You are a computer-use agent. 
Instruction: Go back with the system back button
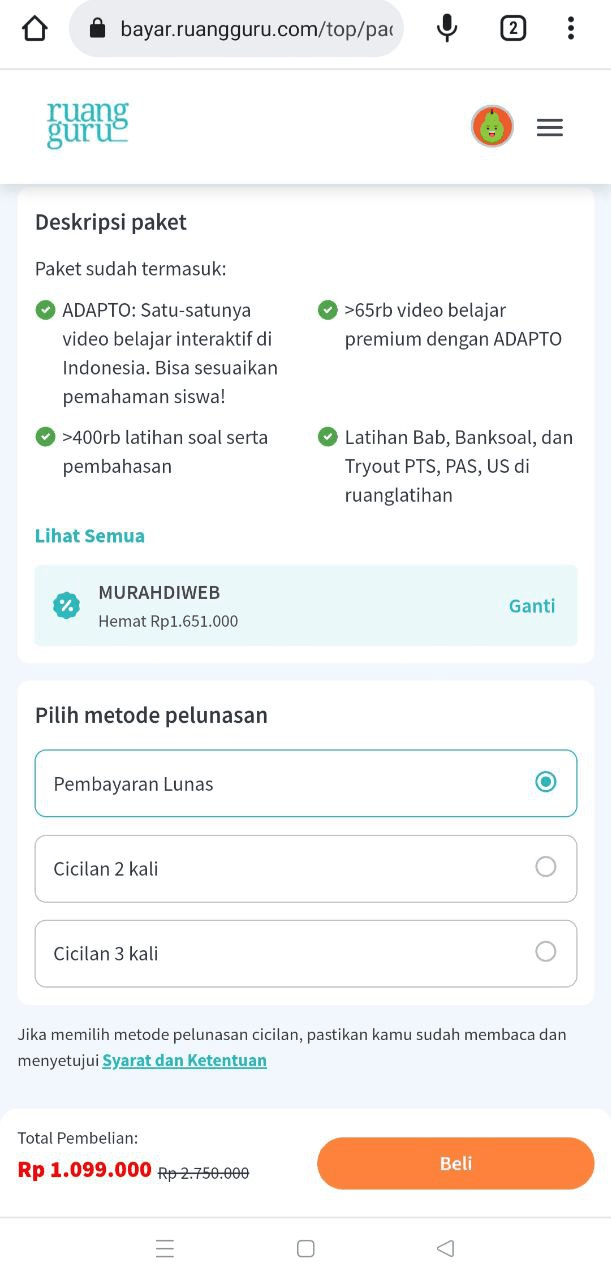coord(446,1248)
